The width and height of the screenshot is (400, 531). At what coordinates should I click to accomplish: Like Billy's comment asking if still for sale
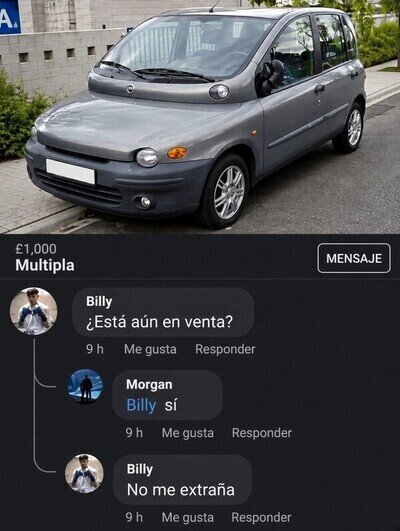(x=150, y=349)
